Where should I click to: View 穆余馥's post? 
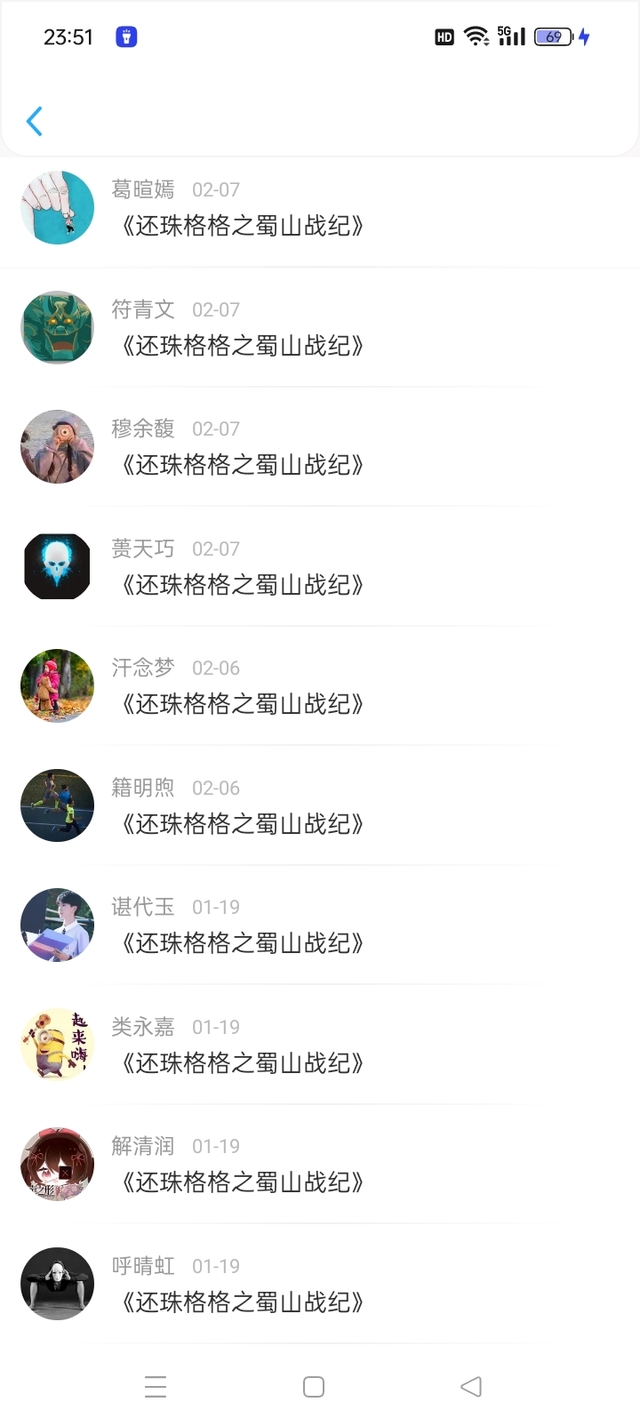click(240, 464)
